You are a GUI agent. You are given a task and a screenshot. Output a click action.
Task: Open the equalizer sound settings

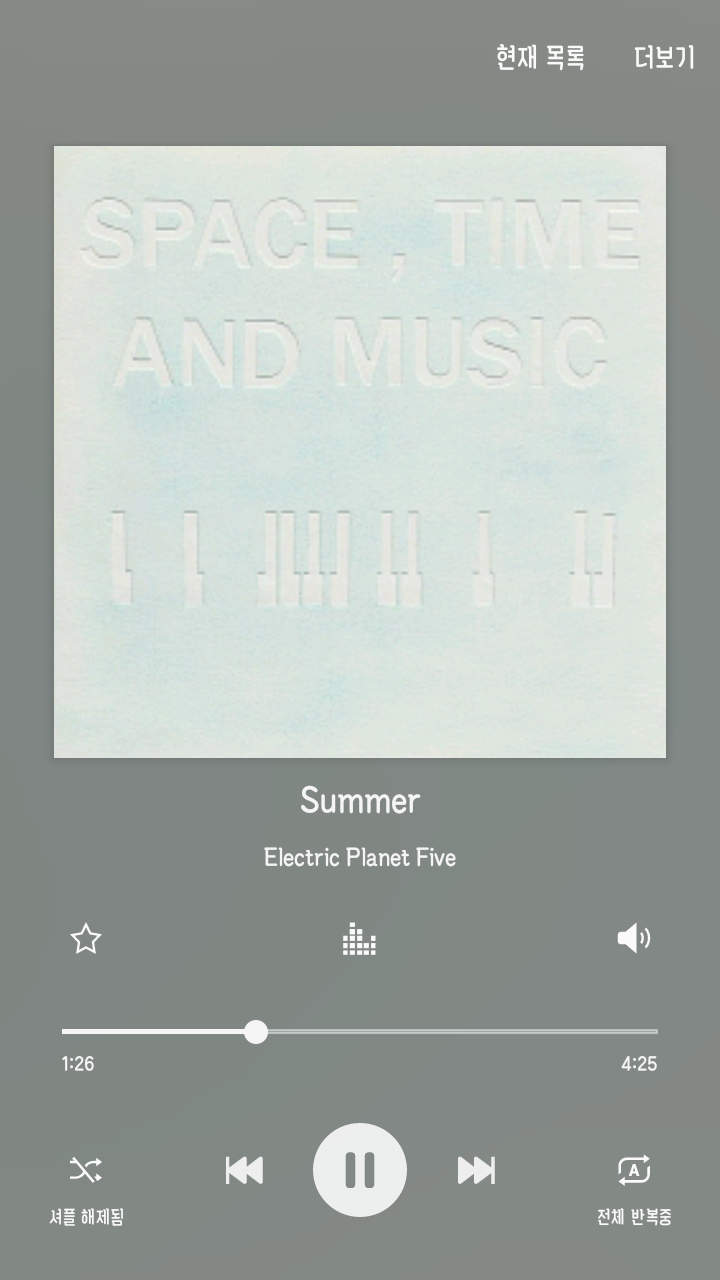359,940
